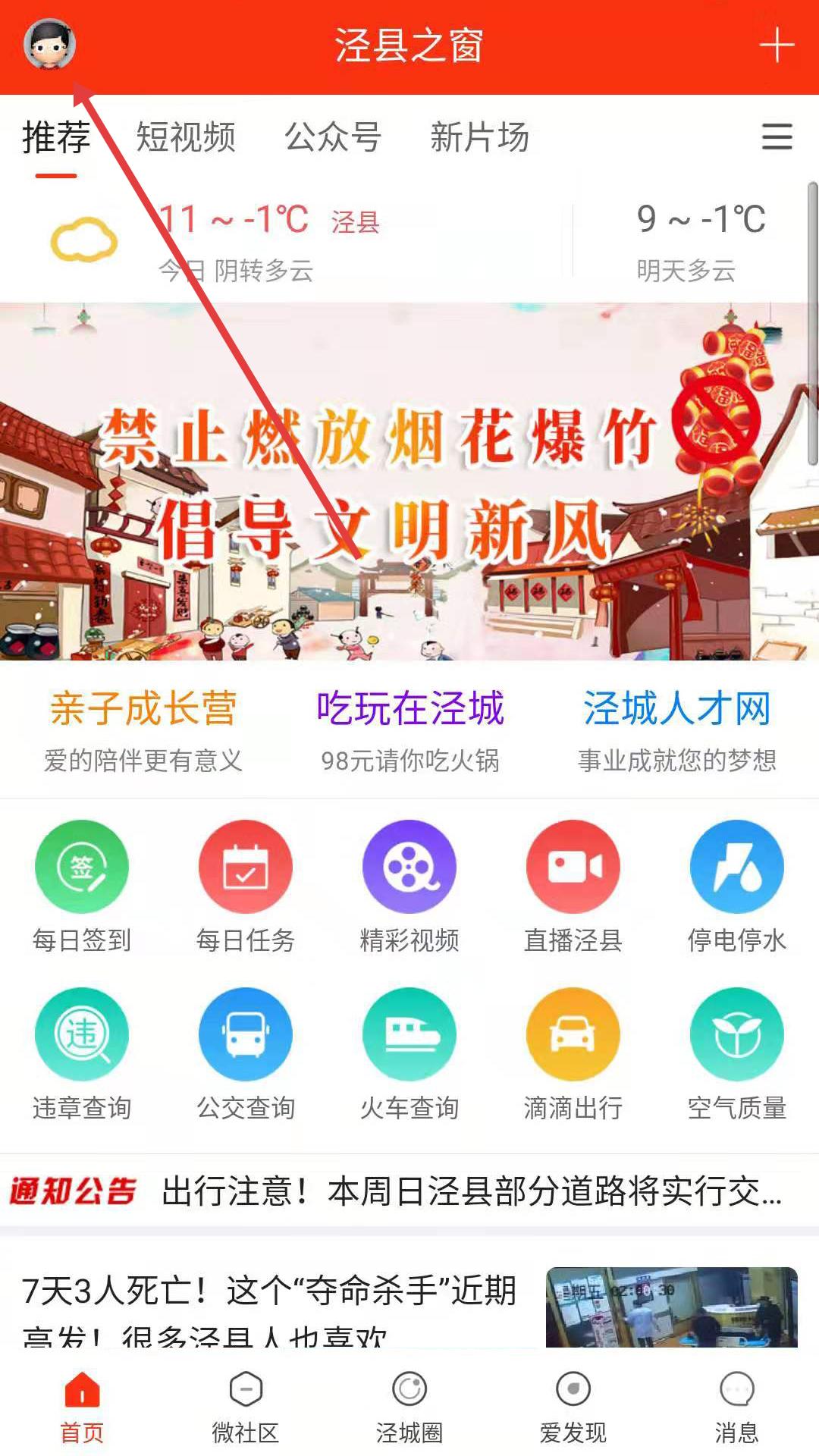Tap the plus icon in header
The image size is (819, 1456).
point(777,46)
